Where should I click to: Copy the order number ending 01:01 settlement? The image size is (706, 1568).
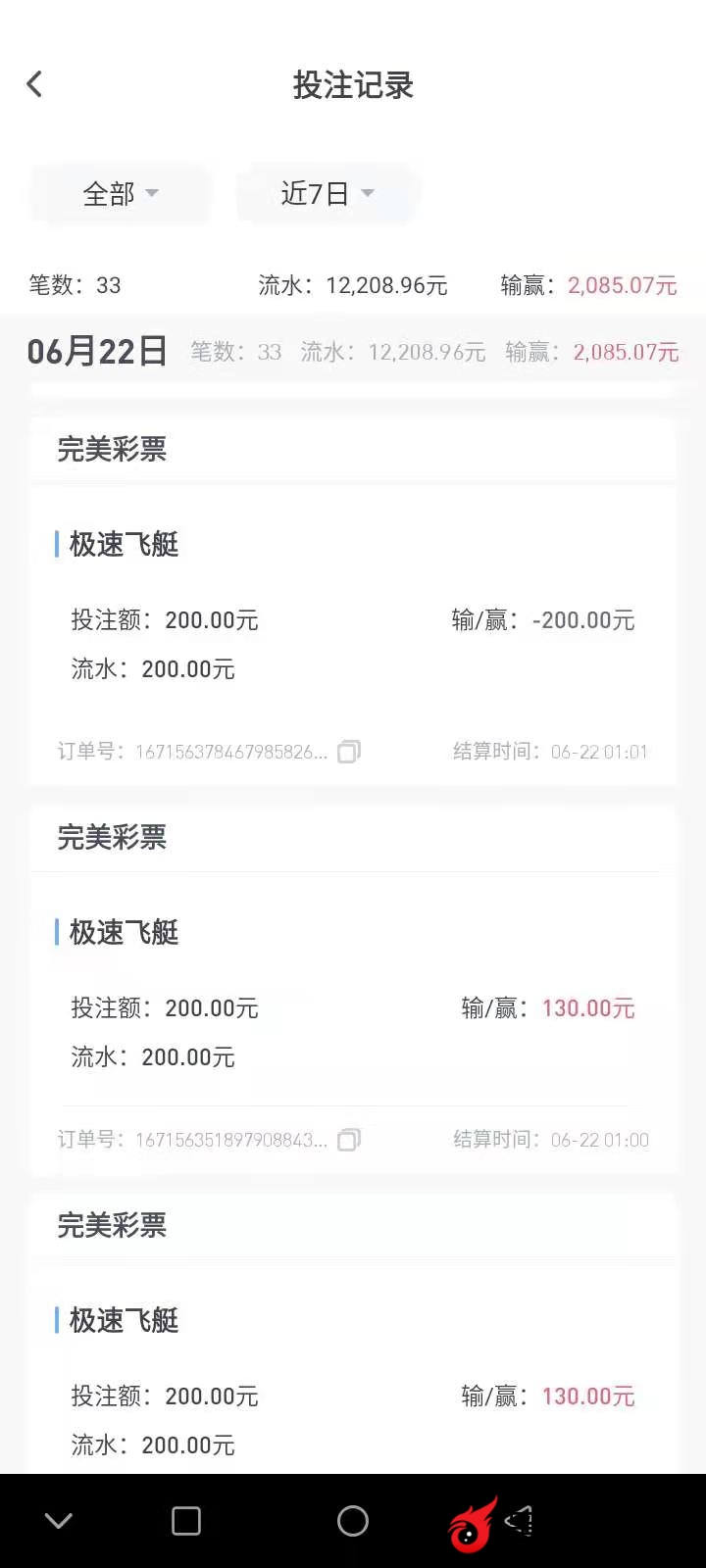pos(348,752)
